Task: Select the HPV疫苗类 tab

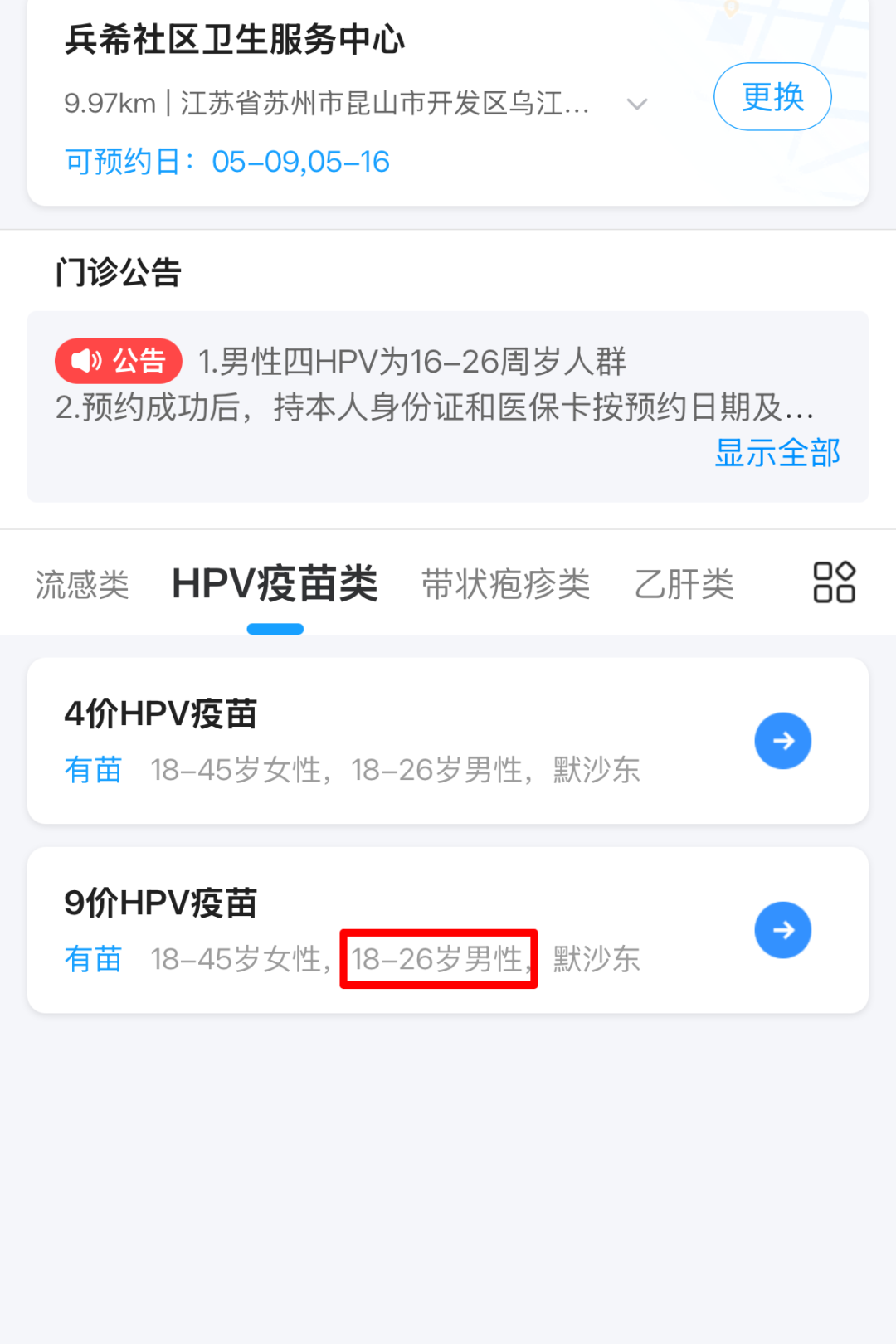Action: click(275, 584)
